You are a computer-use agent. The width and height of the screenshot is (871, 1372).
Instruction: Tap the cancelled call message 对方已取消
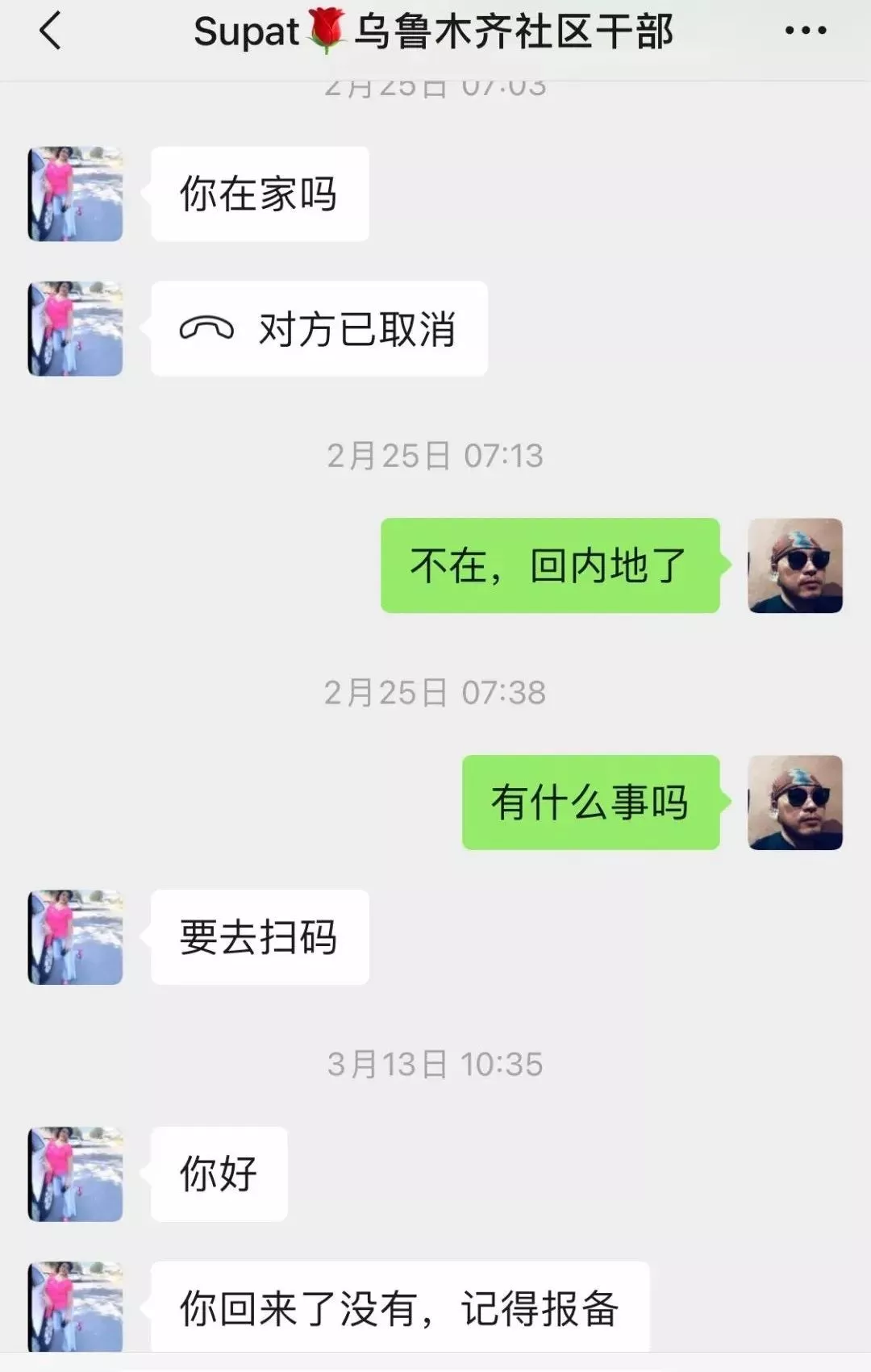[x=319, y=328]
